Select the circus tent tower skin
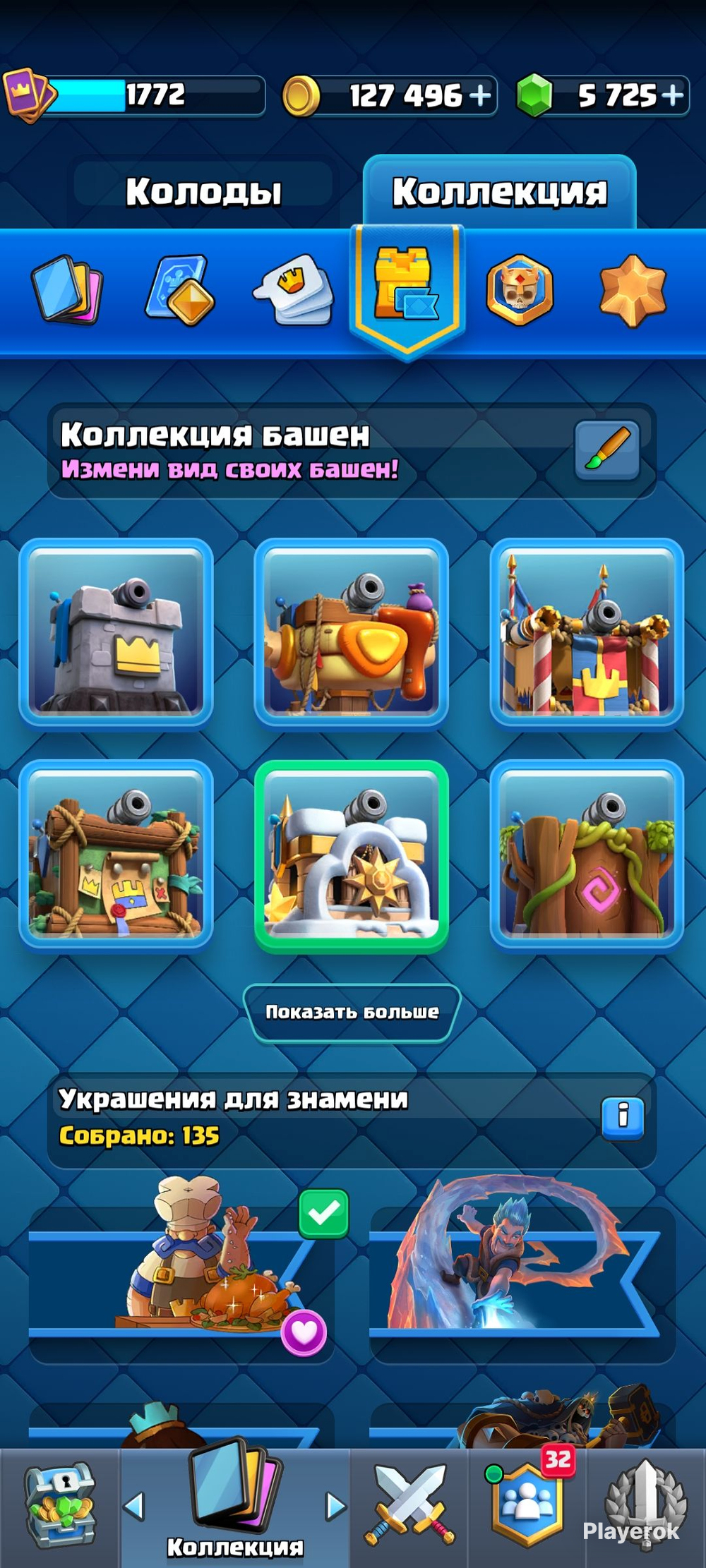Image resolution: width=706 pixels, height=1568 pixels. point(587,632)
